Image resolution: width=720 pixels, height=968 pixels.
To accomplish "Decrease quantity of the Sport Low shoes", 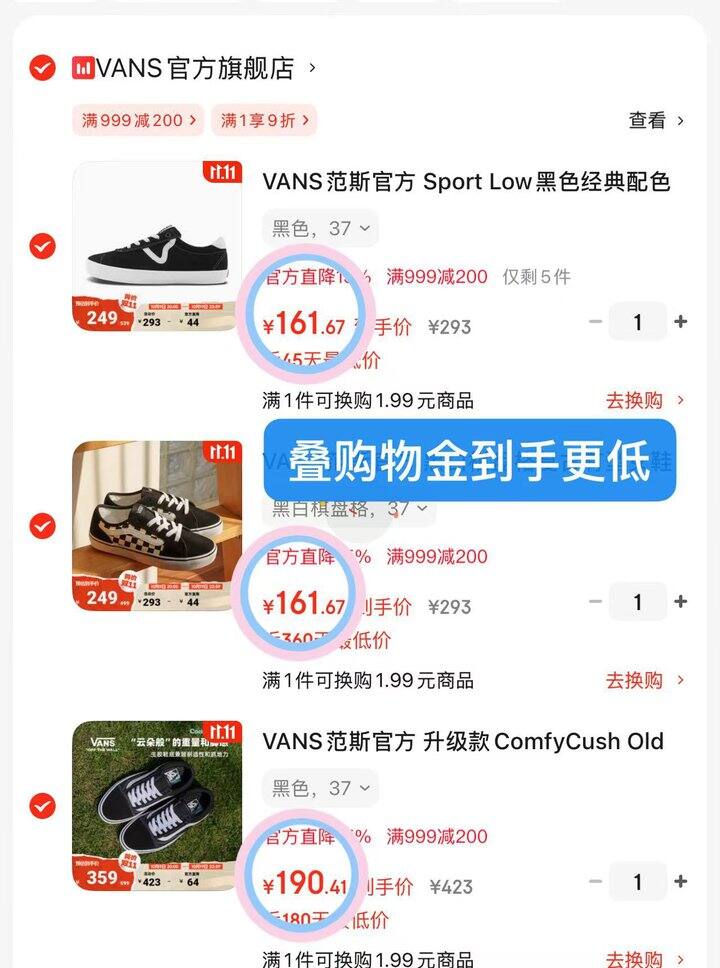I will click(596, 322).
